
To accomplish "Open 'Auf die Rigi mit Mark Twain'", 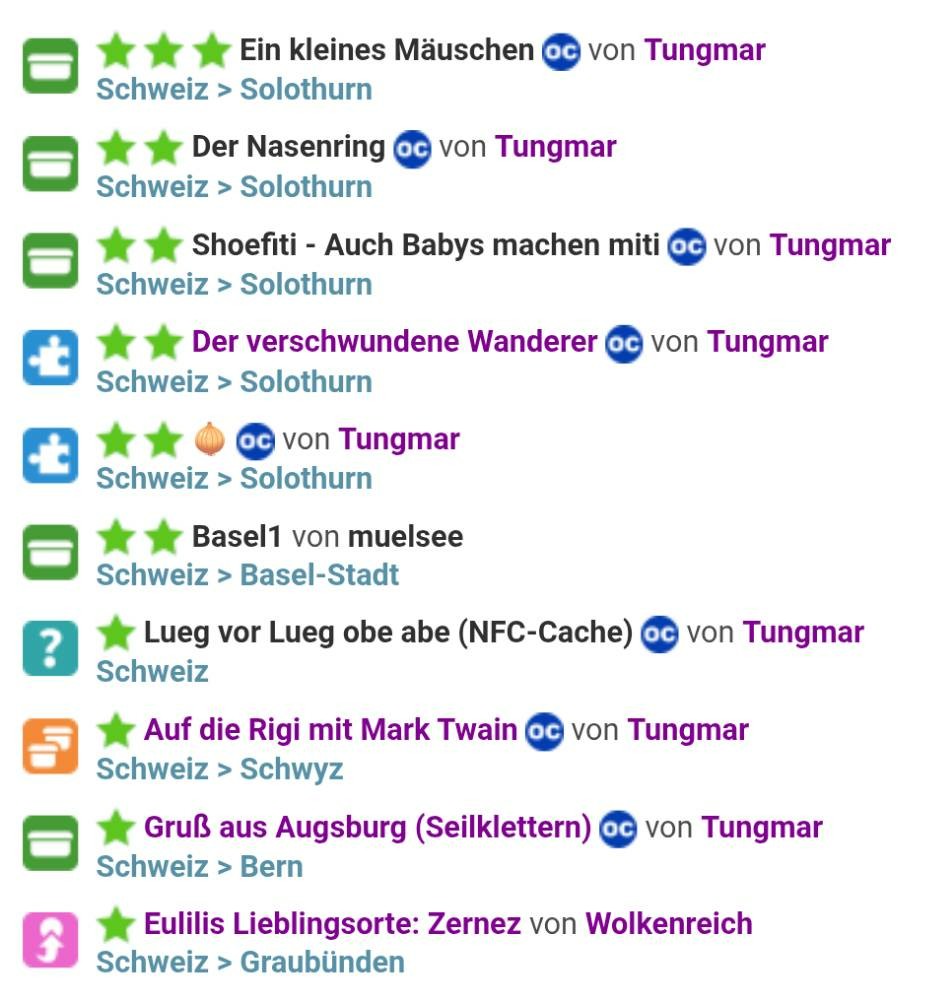I will [330, 730].
